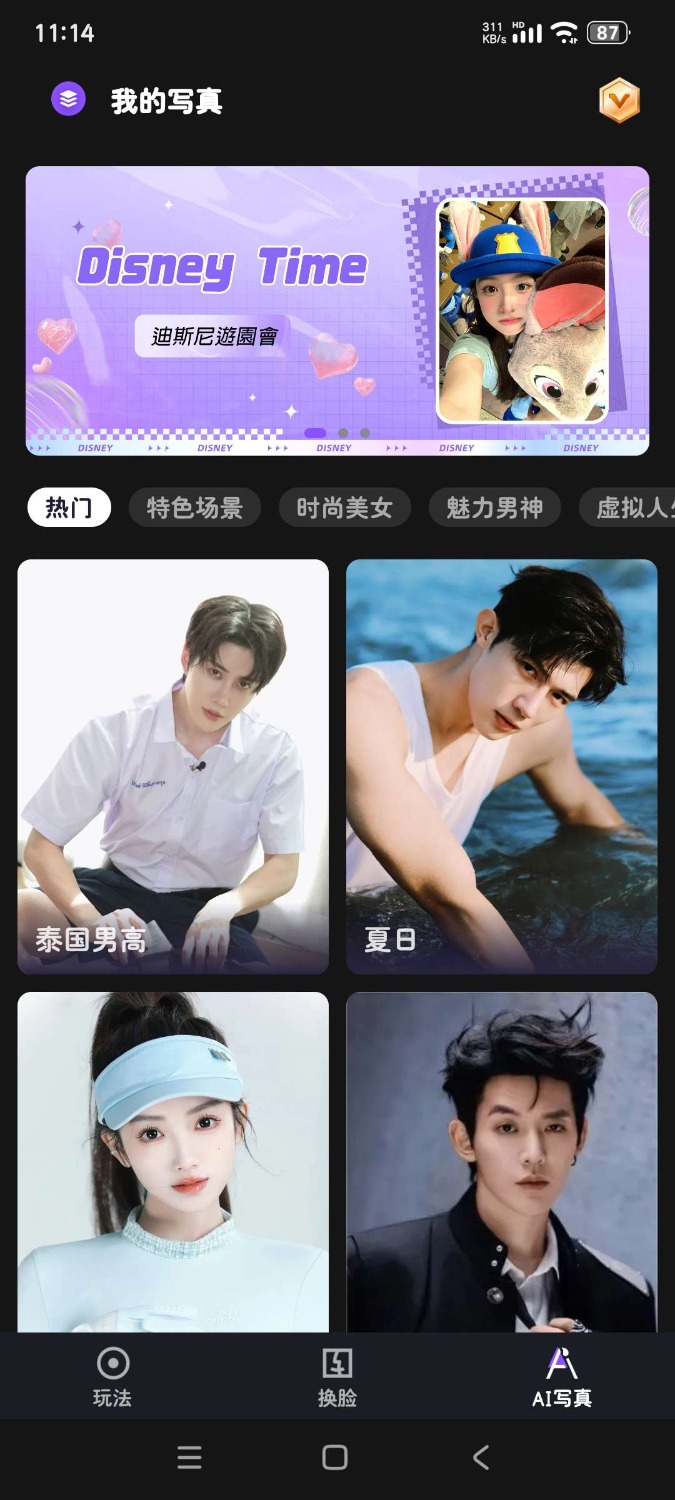Tap the system home button
The width and height of the screenshot is (675, 1500).
click(x=335, y=1457)
